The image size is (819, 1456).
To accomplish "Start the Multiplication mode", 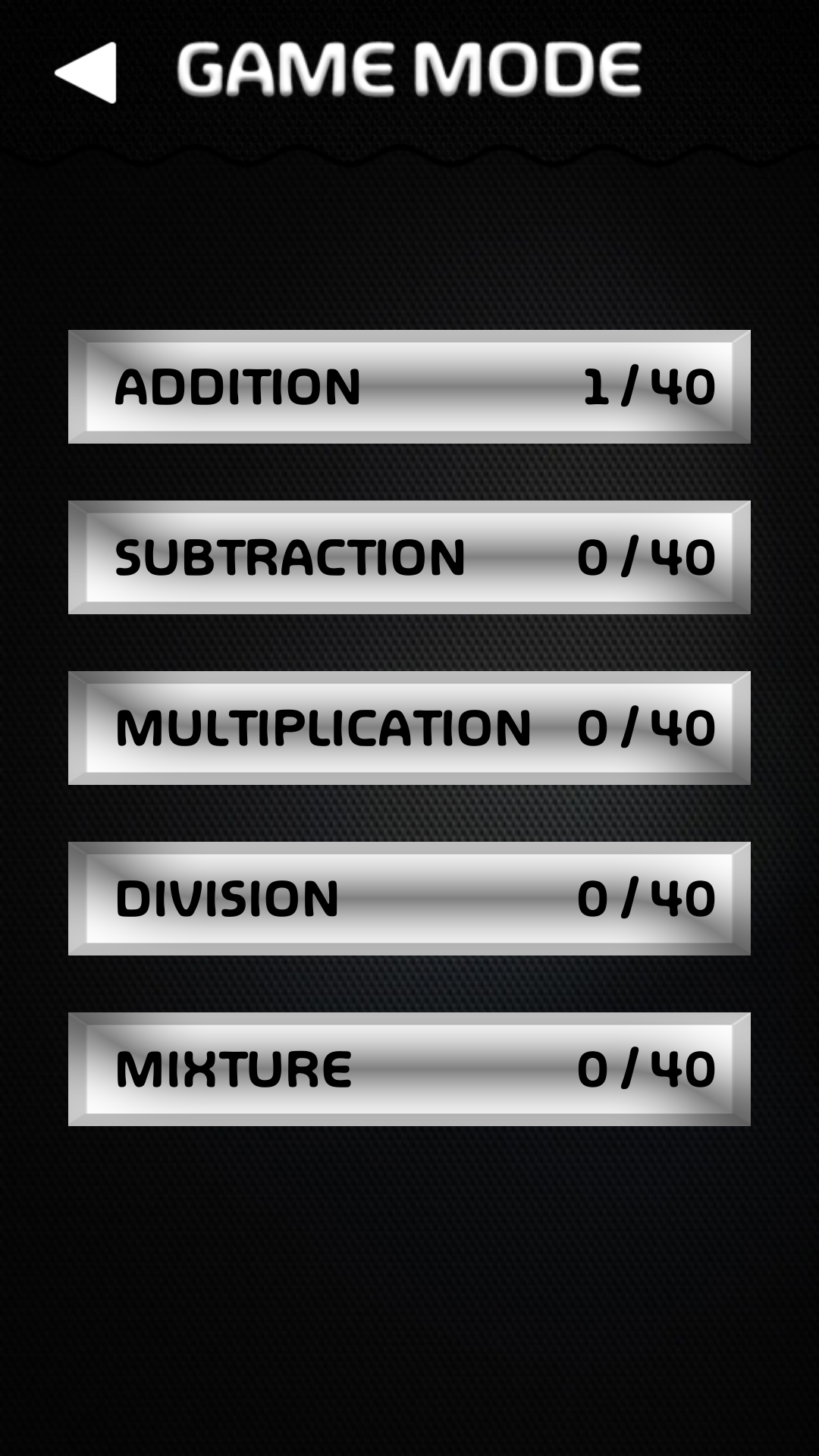I will pos(409,728).
